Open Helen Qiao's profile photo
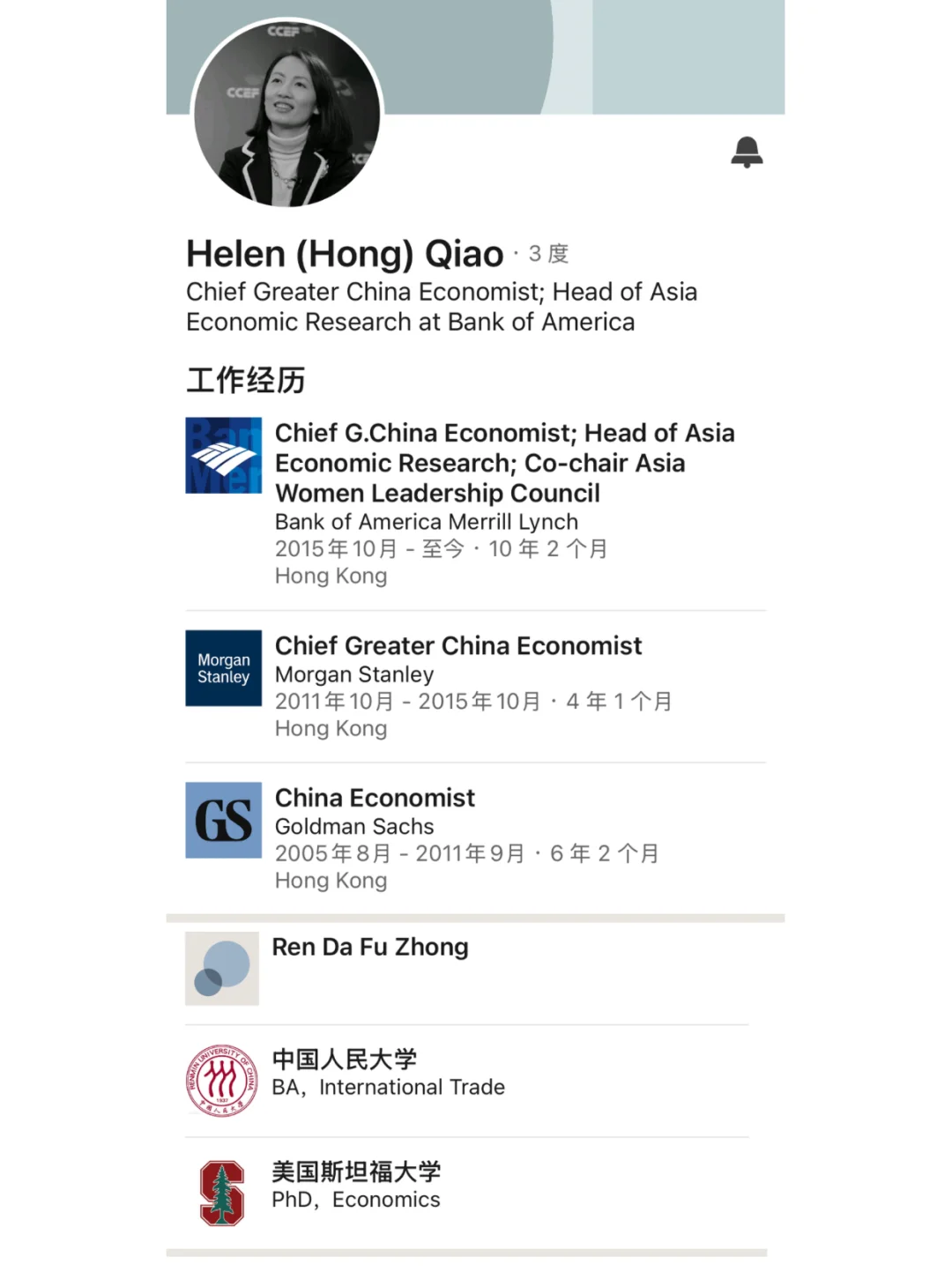The height and width of the screenshot is (1272, 952). 286,113
